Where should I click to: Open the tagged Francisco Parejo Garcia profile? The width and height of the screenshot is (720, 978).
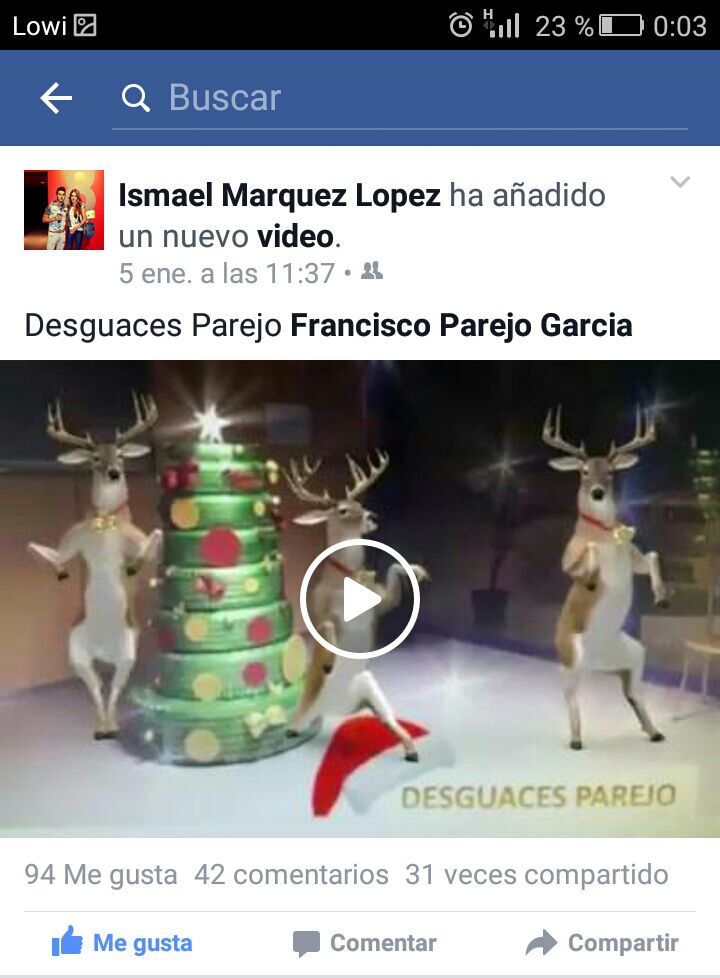461,326
